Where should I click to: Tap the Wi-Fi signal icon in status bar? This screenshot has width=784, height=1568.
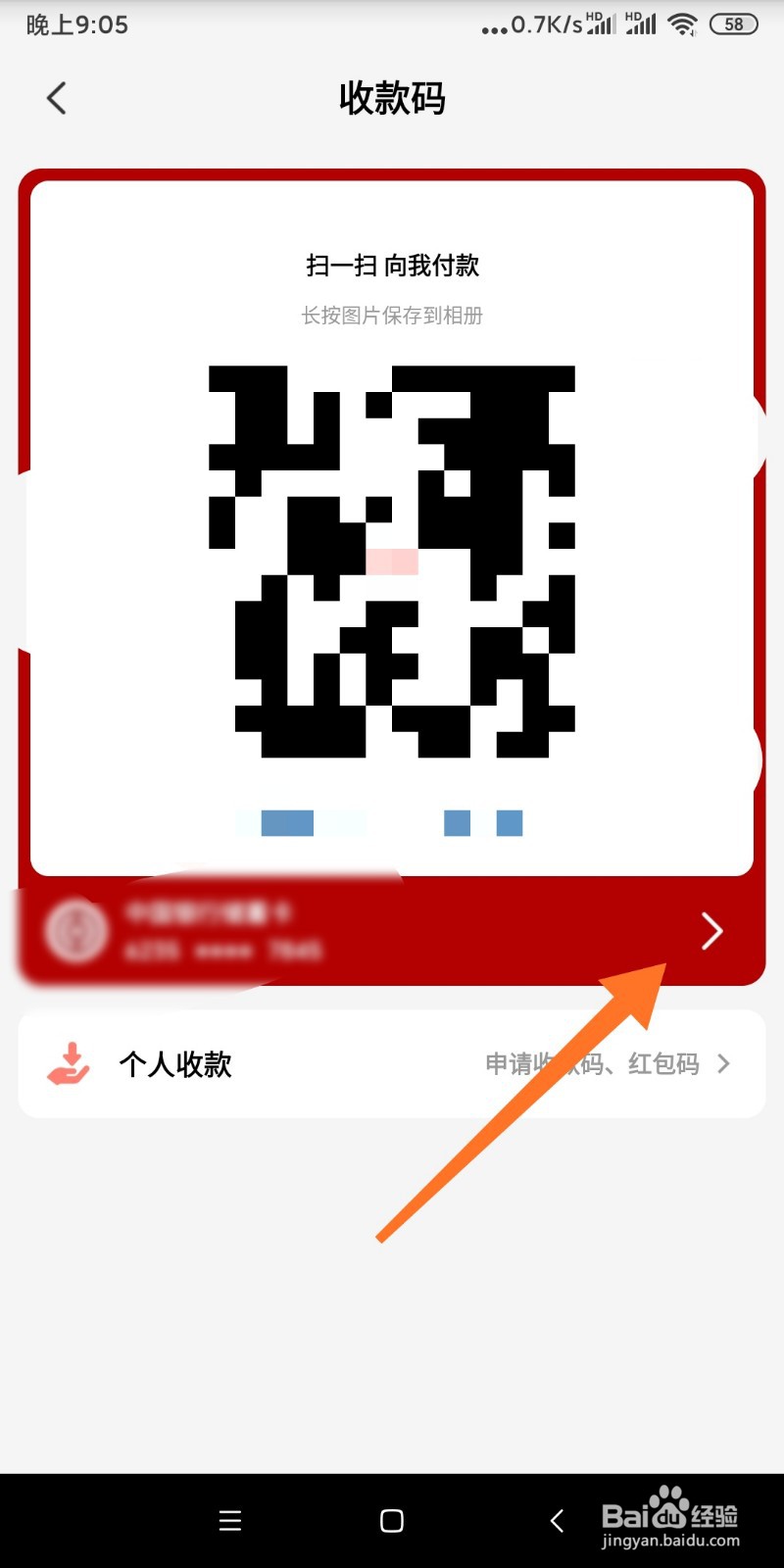(x=682, y=24)
